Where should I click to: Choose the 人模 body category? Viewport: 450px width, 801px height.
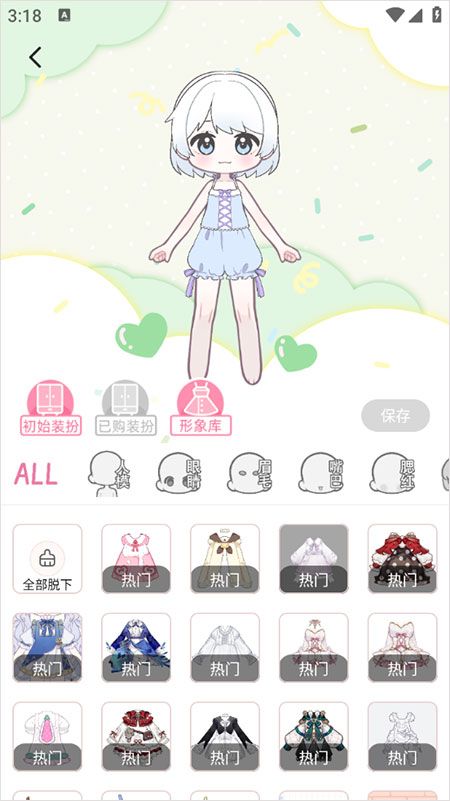tap(109, 474)
